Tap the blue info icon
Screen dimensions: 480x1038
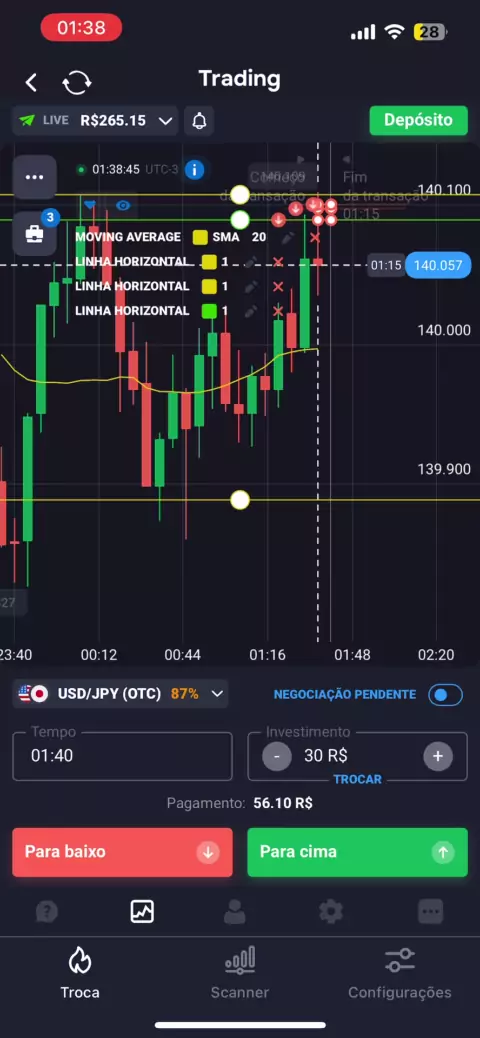point(194,169)
